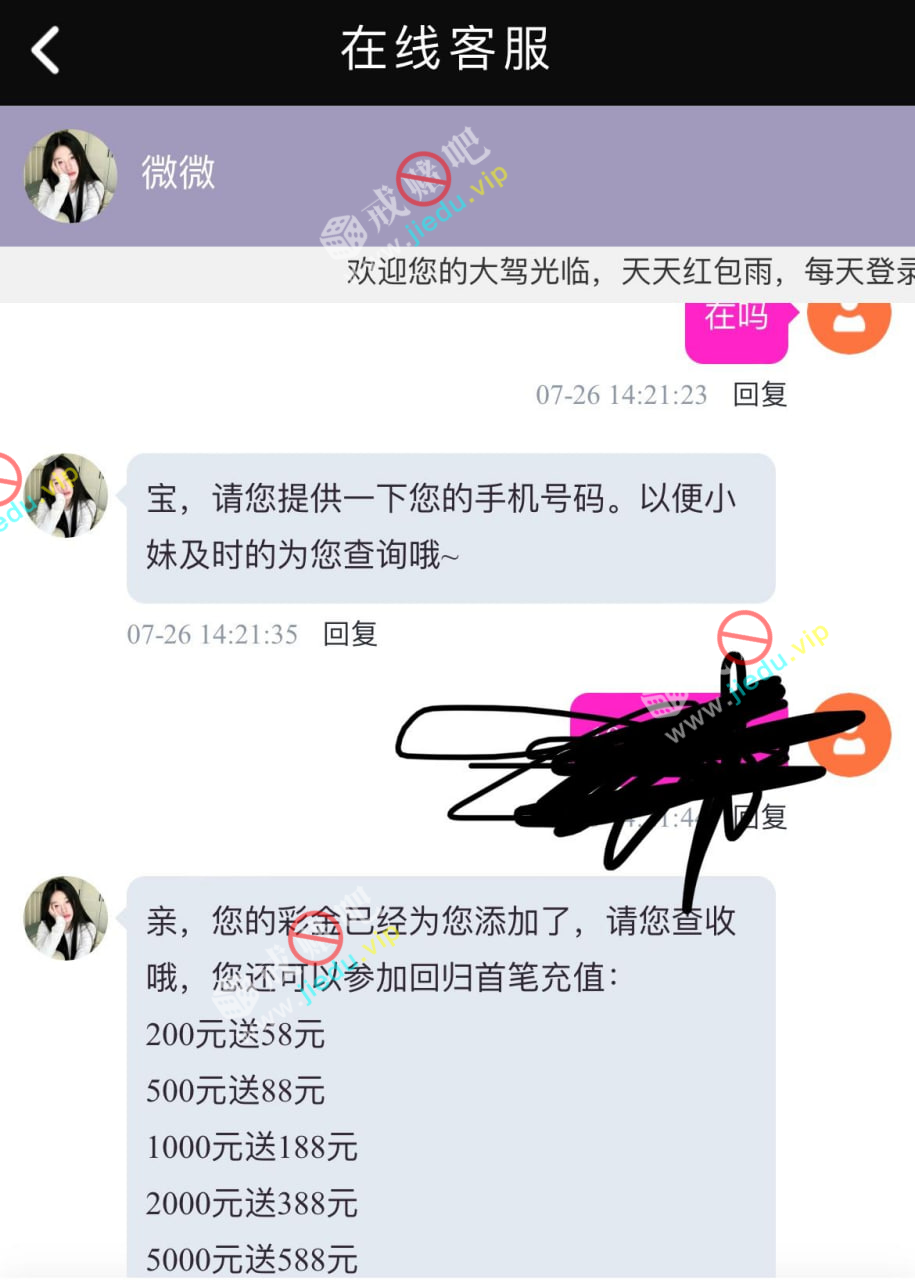Tap 回复 under the scribbled-out message
Screen dimensions: 915x1280
pos(762,816)
